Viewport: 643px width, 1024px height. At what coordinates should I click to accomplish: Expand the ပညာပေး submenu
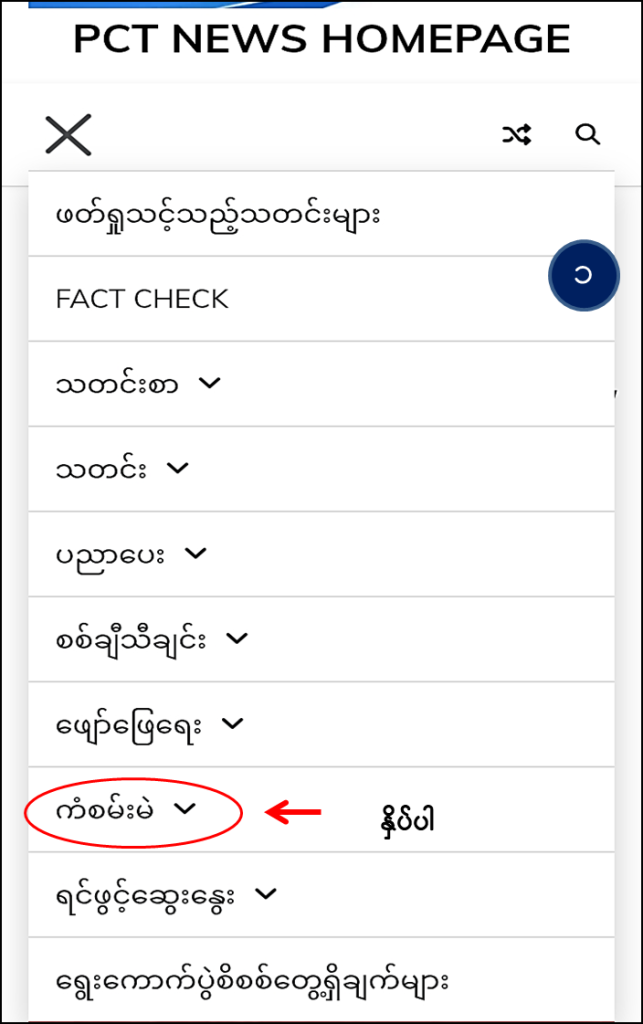(x=196, y=553)
